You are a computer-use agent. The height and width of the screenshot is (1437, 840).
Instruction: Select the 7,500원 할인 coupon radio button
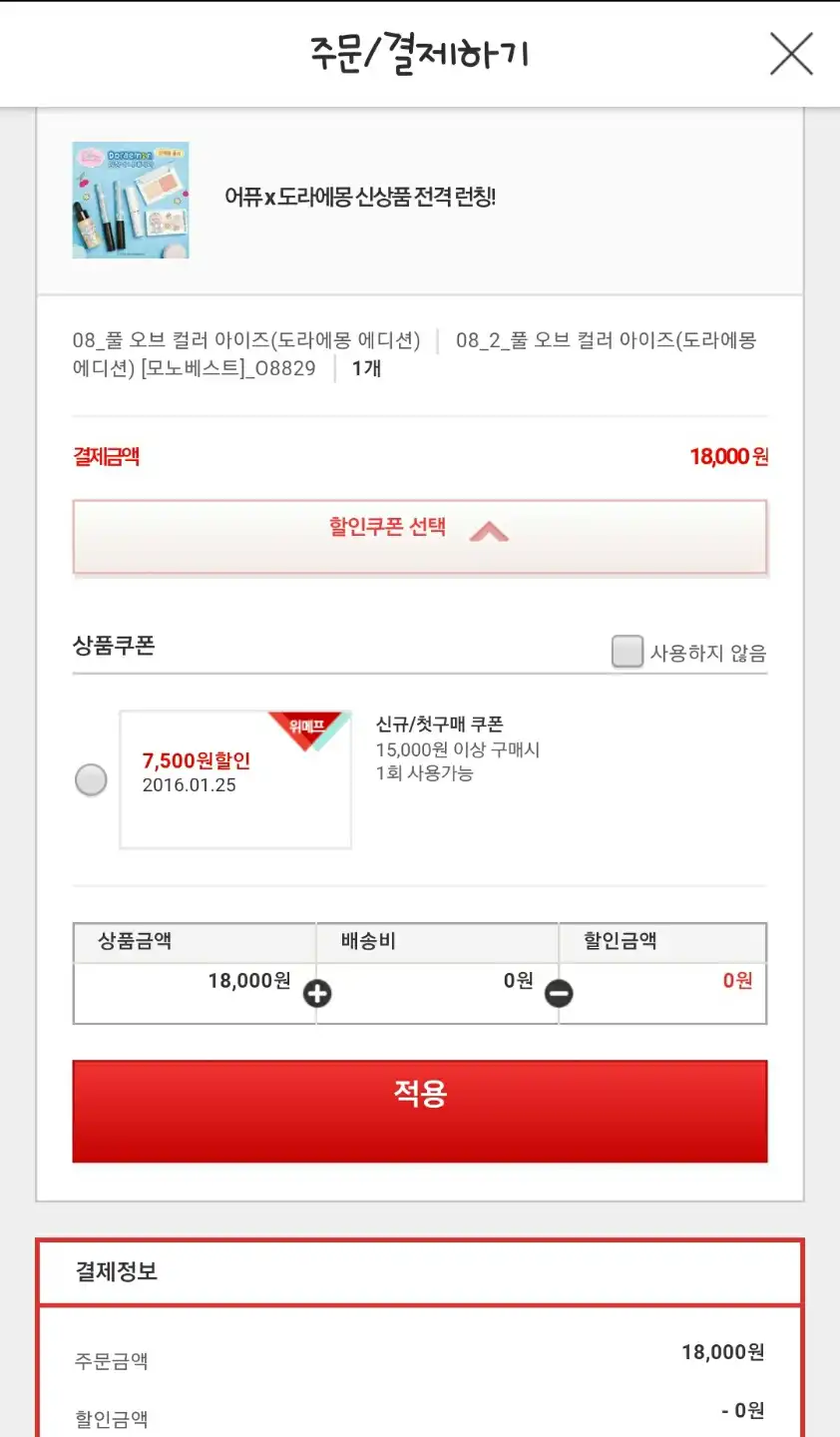[x=92, y=779]
